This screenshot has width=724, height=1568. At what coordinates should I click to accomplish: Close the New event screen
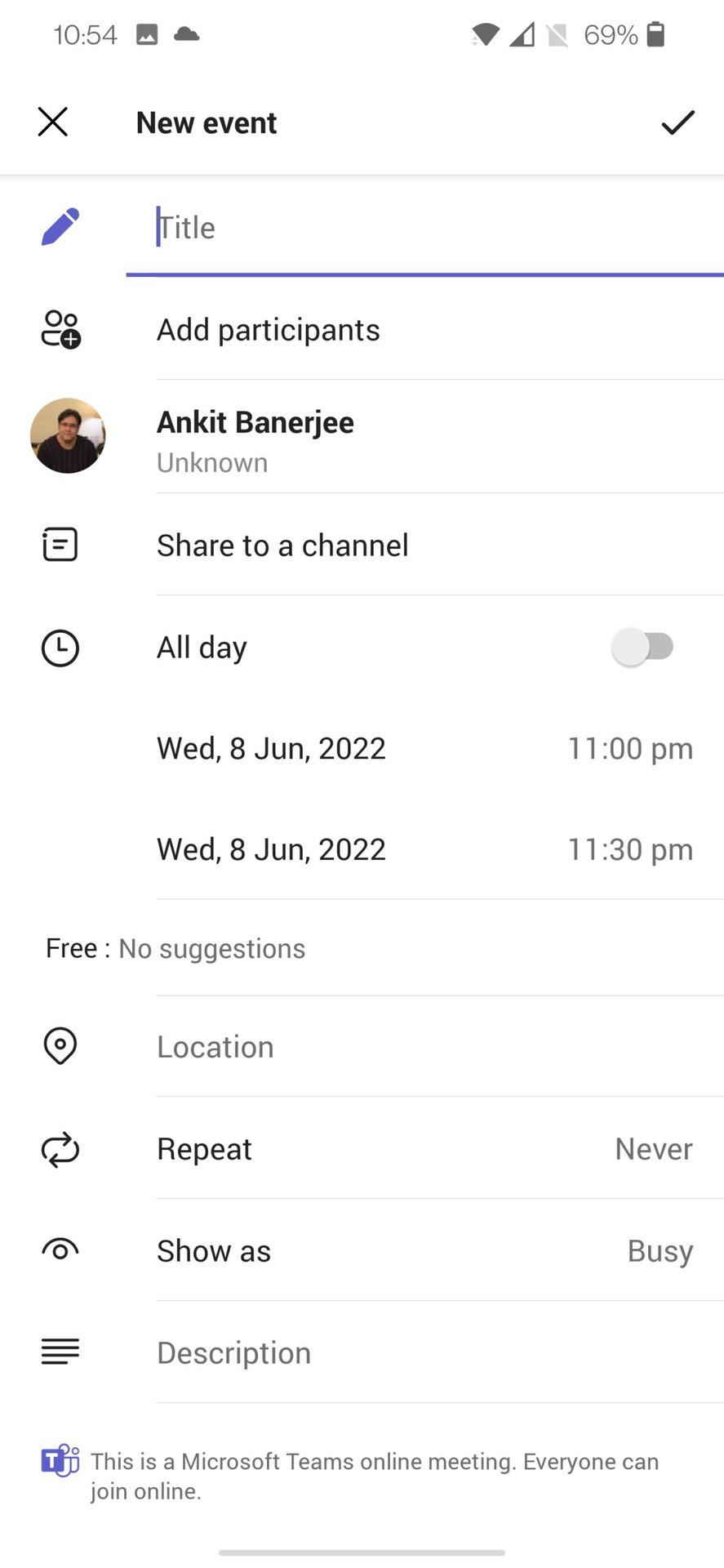(x=53, y=122)
